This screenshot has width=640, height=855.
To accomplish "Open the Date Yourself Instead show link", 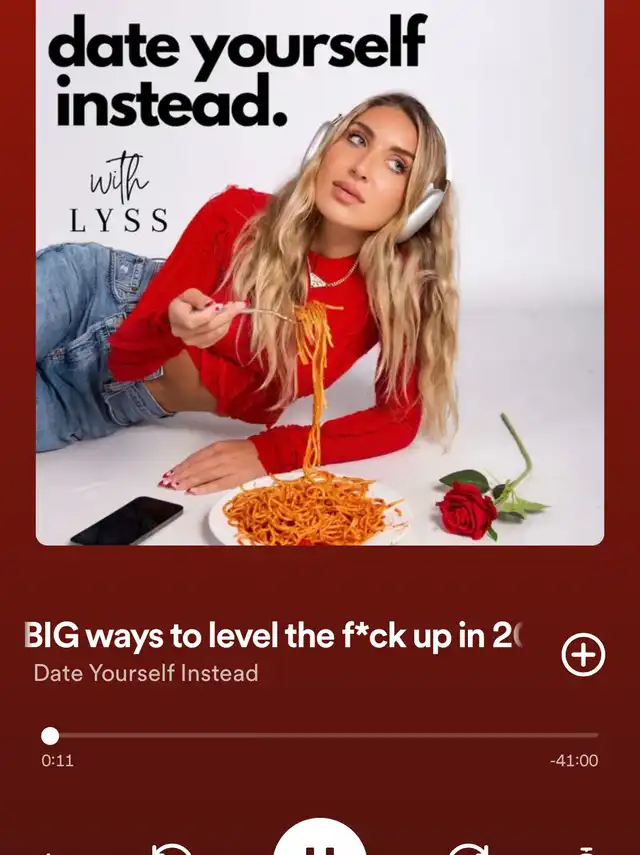I will tap(146, 673).
